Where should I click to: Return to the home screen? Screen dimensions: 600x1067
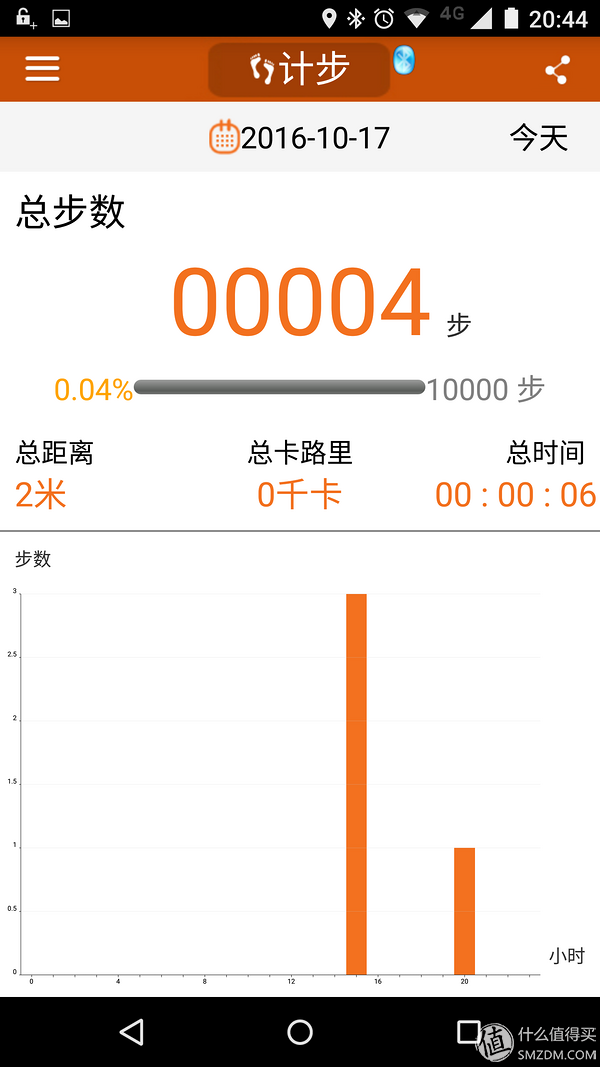[x=300, y=1032]
